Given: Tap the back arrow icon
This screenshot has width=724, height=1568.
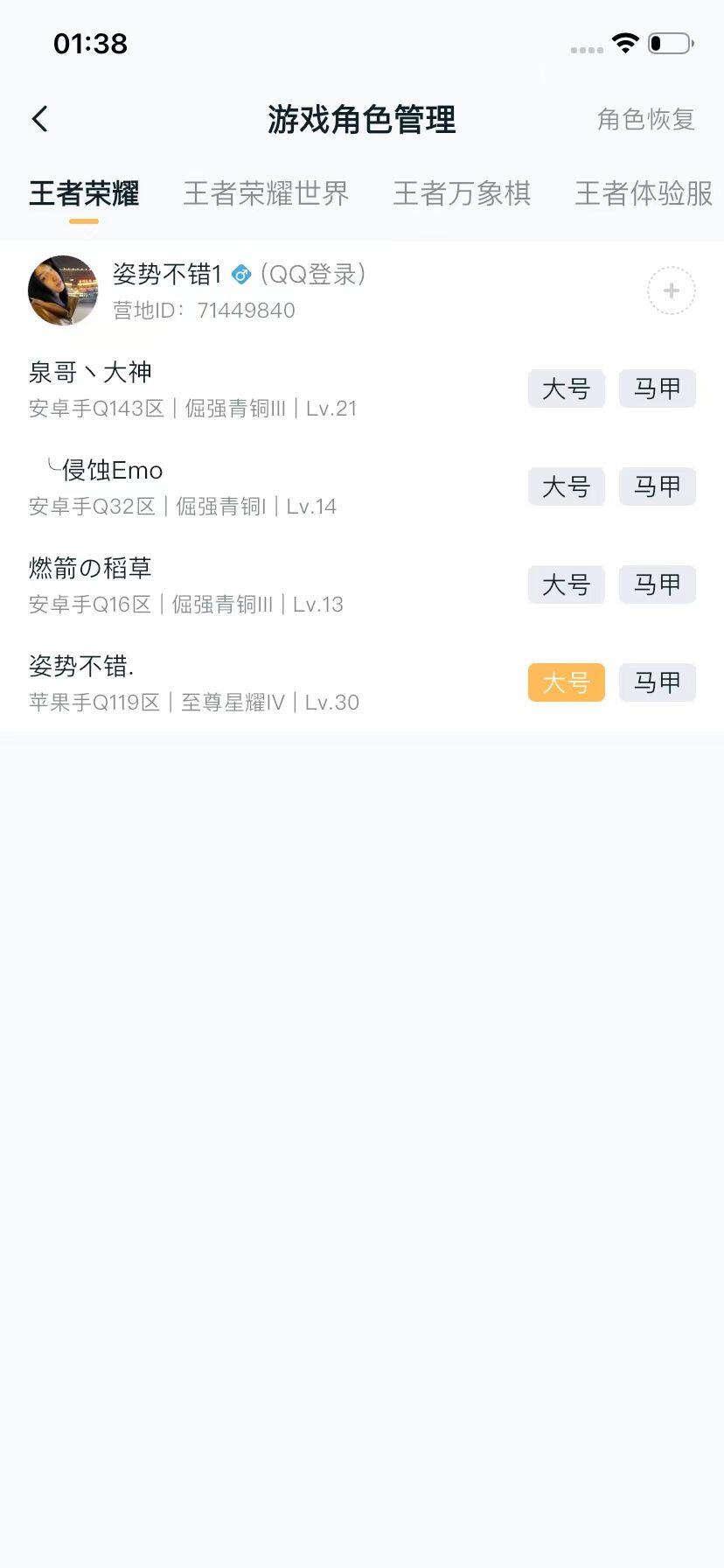Looking at the screenshot, I should pyautogui.click(x=38, y=117).
